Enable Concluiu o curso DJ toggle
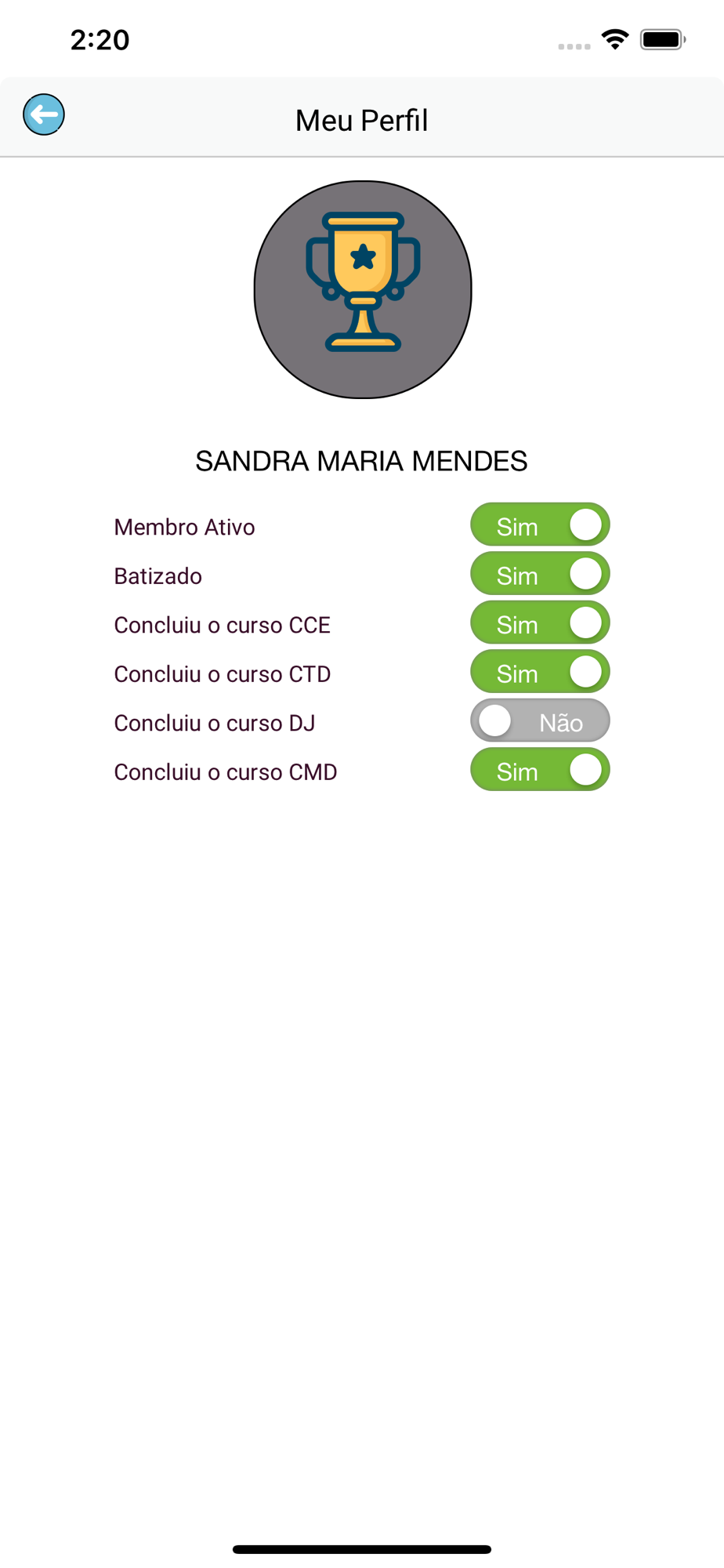 click(x=540, y=720)
